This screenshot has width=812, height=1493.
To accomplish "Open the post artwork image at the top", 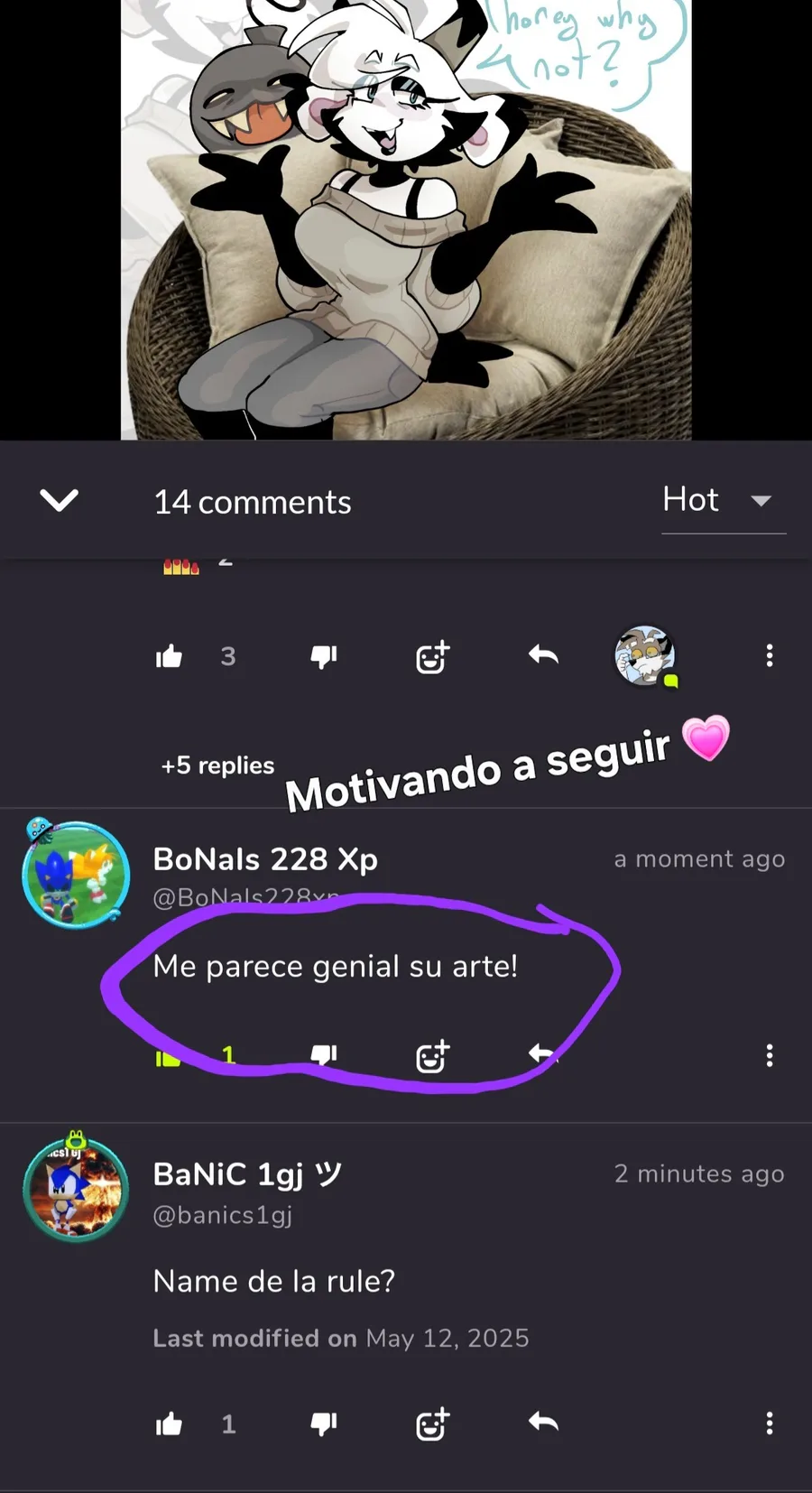I will 406,219.
